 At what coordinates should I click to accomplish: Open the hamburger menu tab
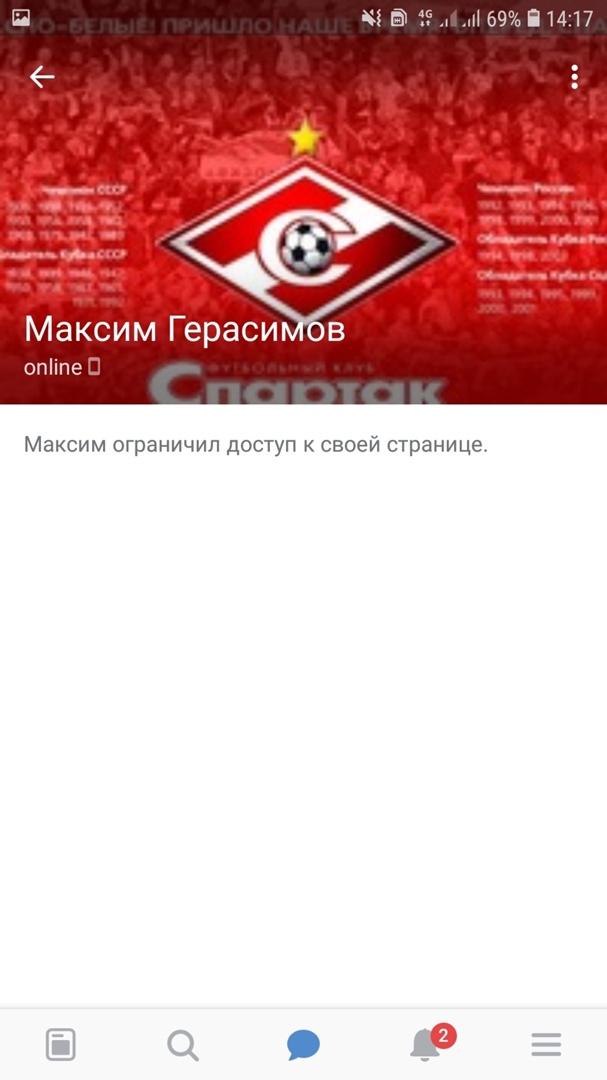pos(546,1045)
